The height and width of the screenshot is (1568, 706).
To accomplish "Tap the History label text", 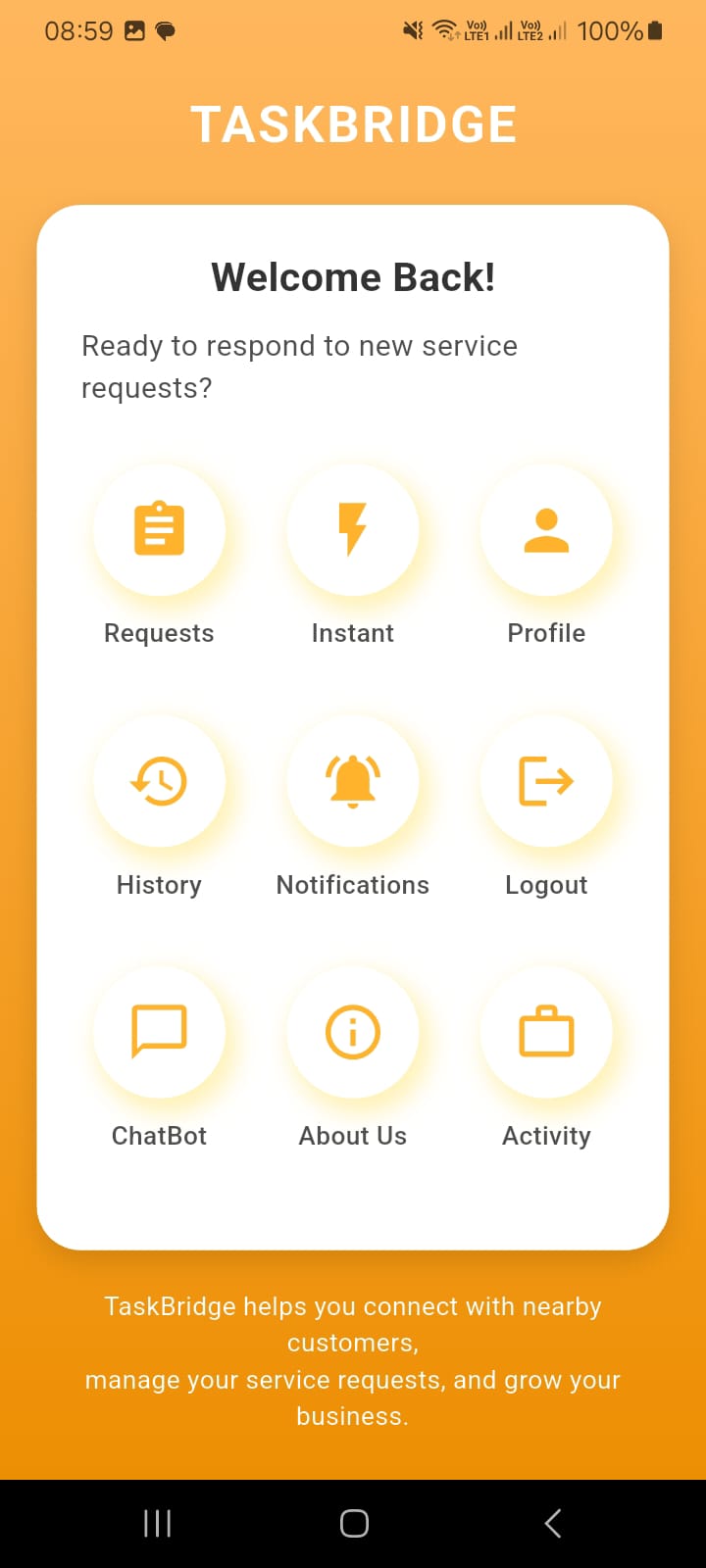I will [159, 884].
